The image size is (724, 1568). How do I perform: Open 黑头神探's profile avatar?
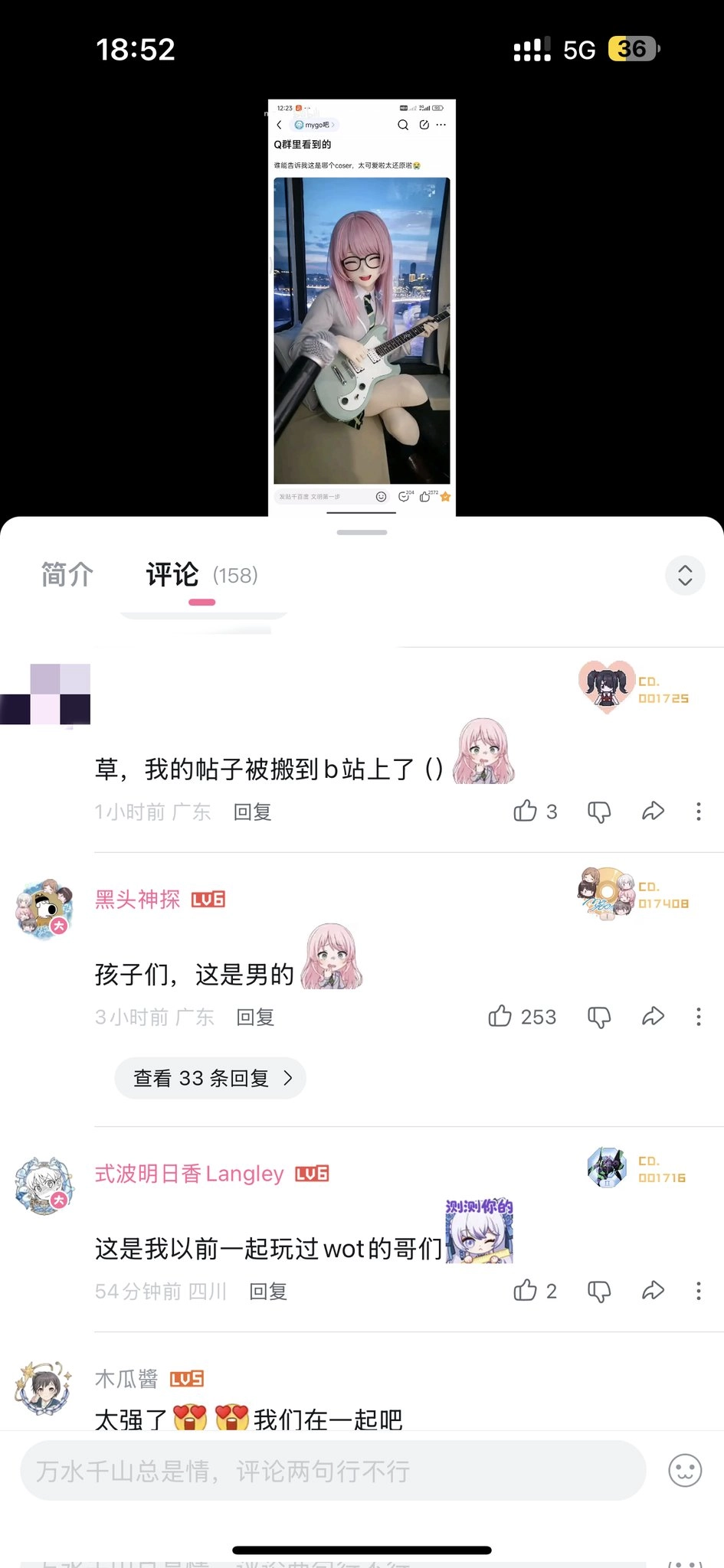(x=44, y=908)
